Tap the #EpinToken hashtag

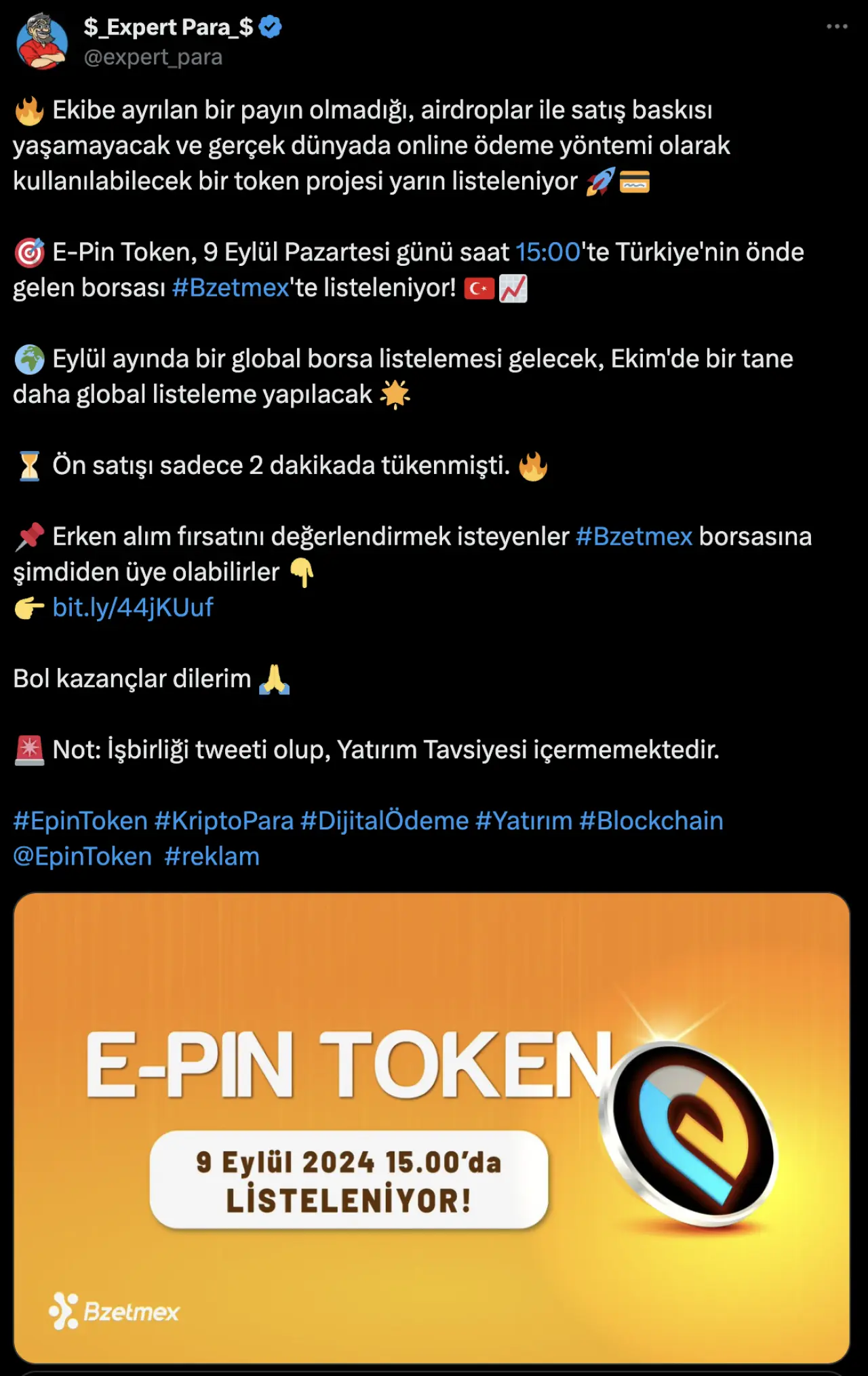tap(80, 821)
